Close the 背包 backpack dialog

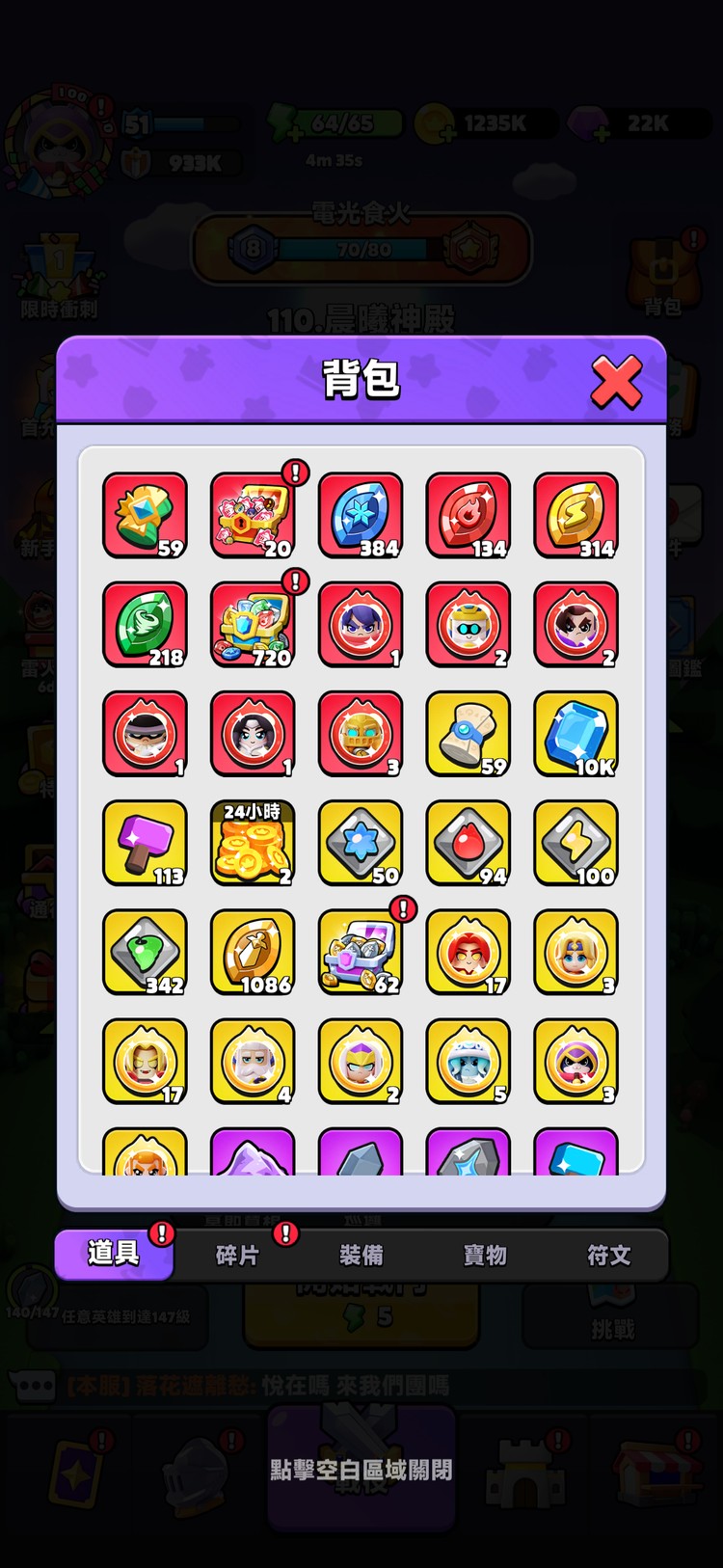pyautogui.click(x=616, y=382)
